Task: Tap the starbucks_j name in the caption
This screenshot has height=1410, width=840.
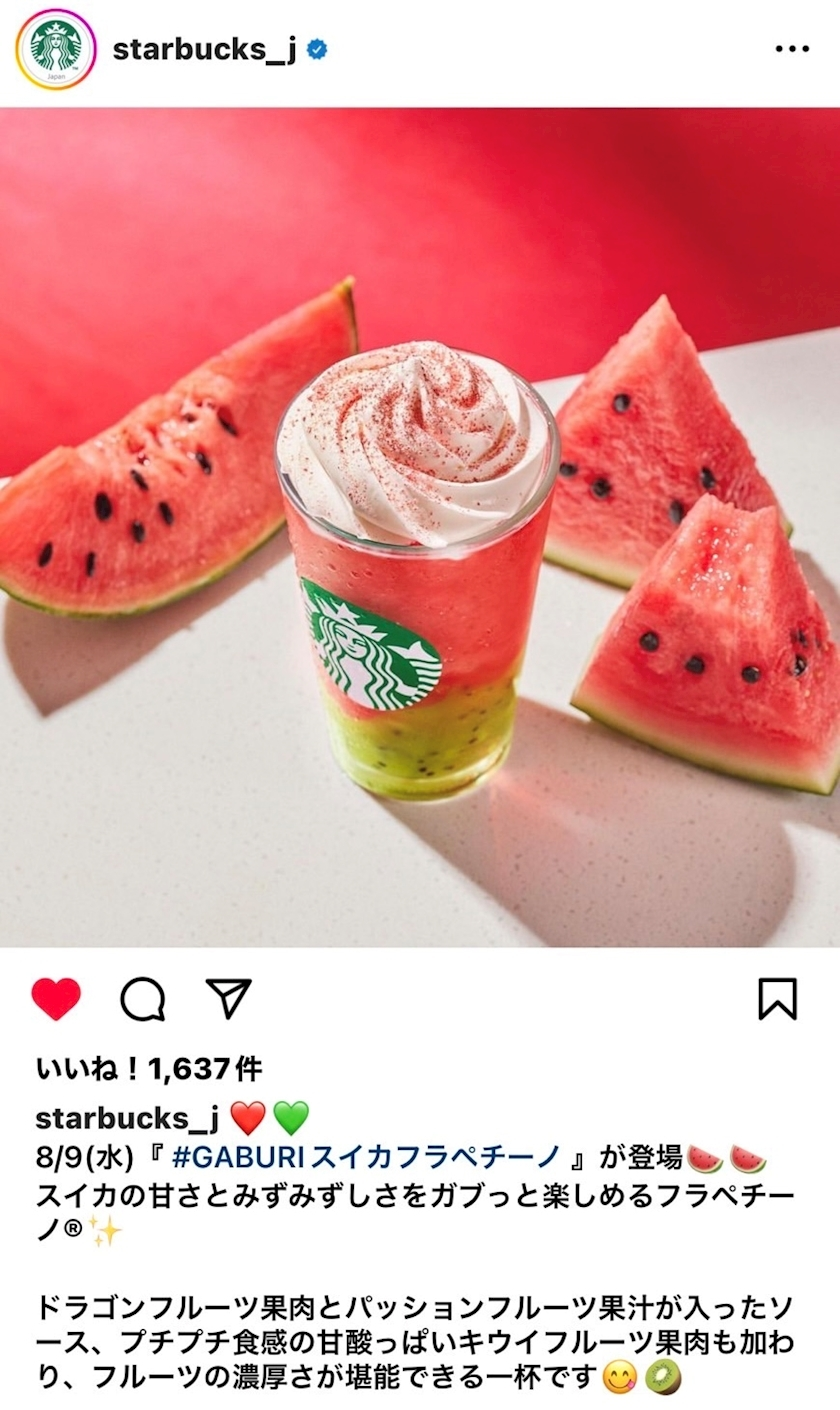Action: pos(126,1117)
